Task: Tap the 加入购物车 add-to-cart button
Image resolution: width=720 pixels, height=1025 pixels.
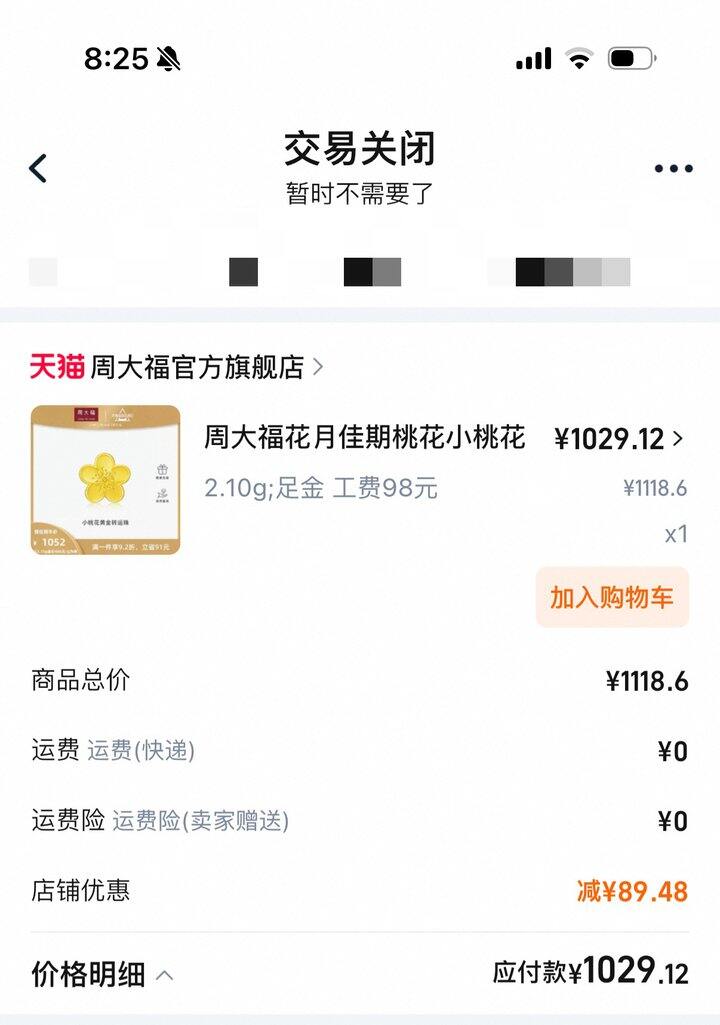Action: click(x=611, y=599)
